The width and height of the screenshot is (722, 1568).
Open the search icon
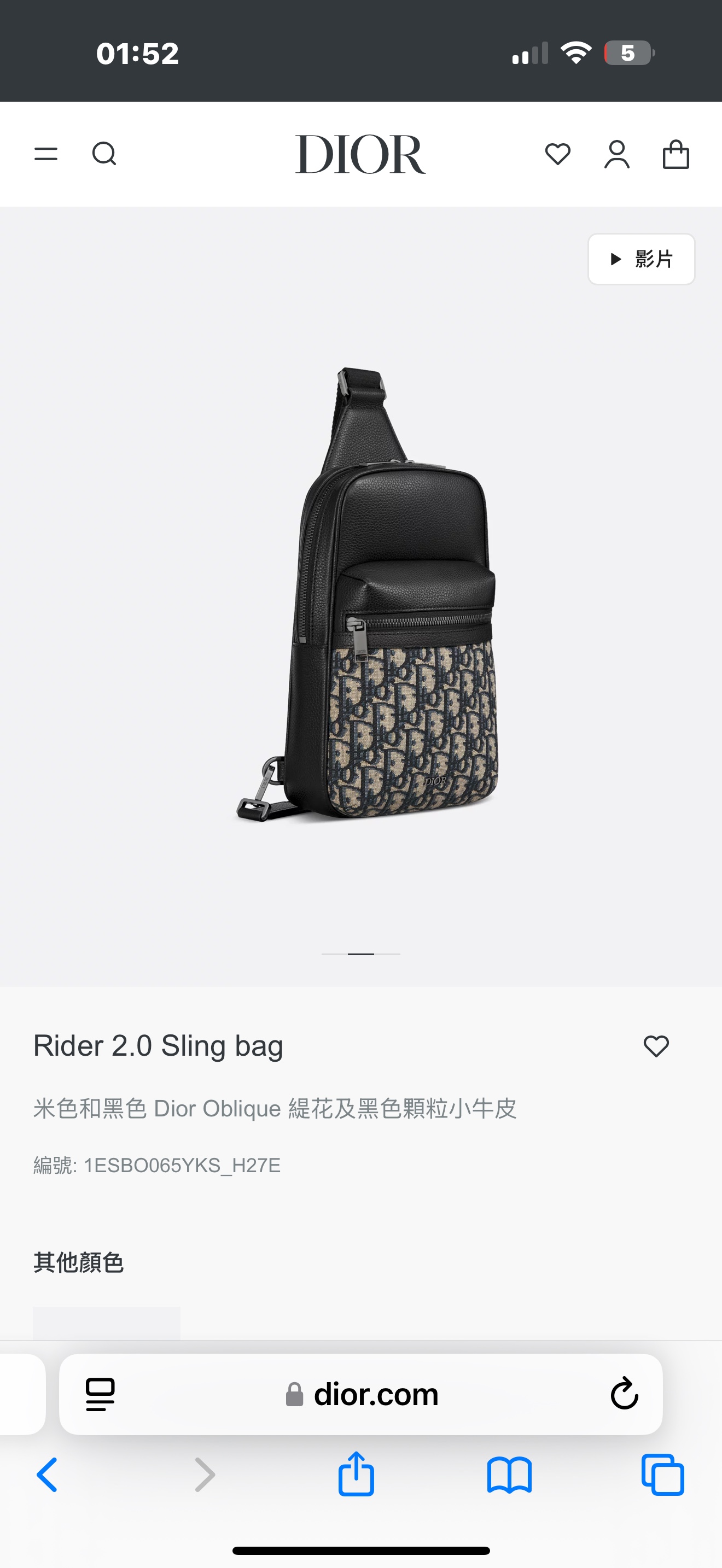click(104, 154)
